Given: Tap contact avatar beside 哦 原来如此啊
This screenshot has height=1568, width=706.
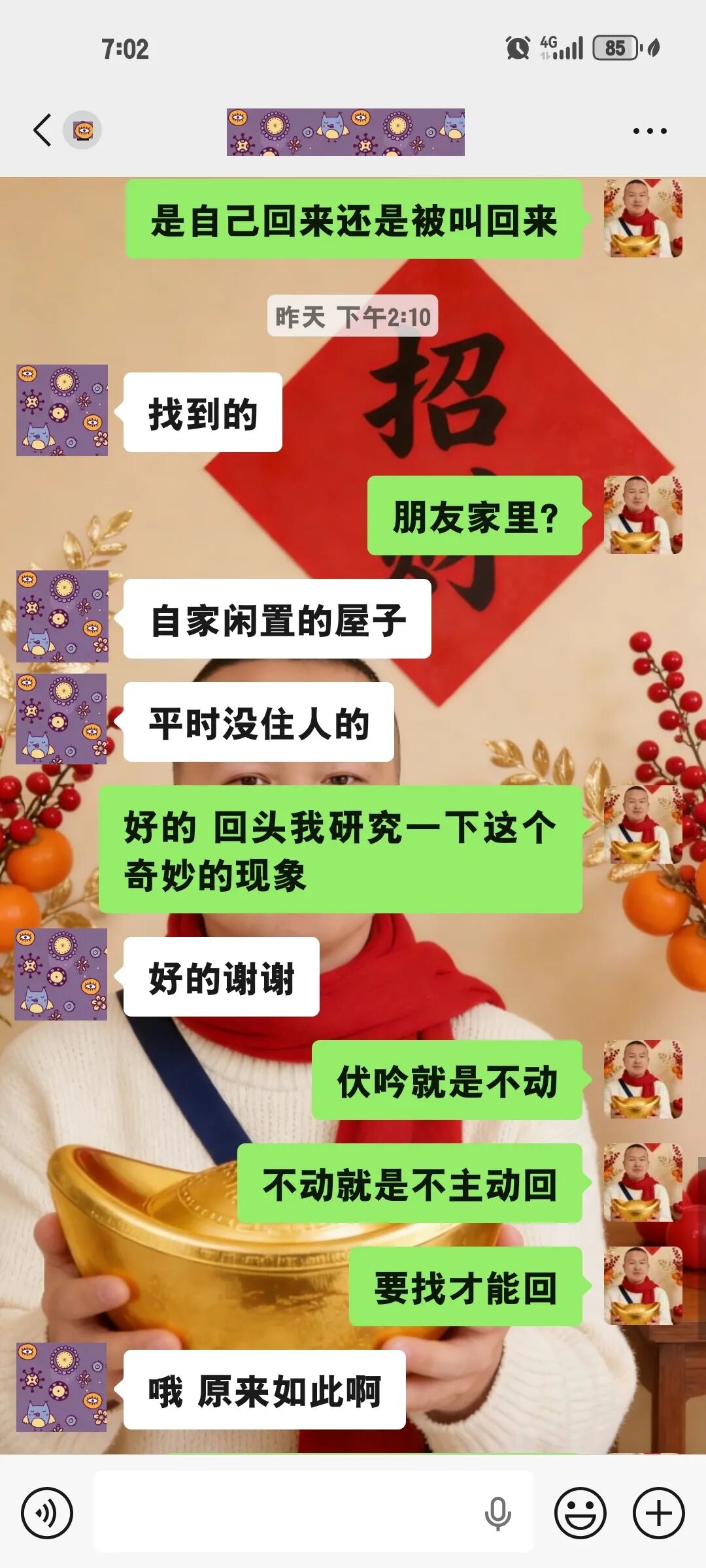Looking at the screenshot, I should [x=62, y=1388].
